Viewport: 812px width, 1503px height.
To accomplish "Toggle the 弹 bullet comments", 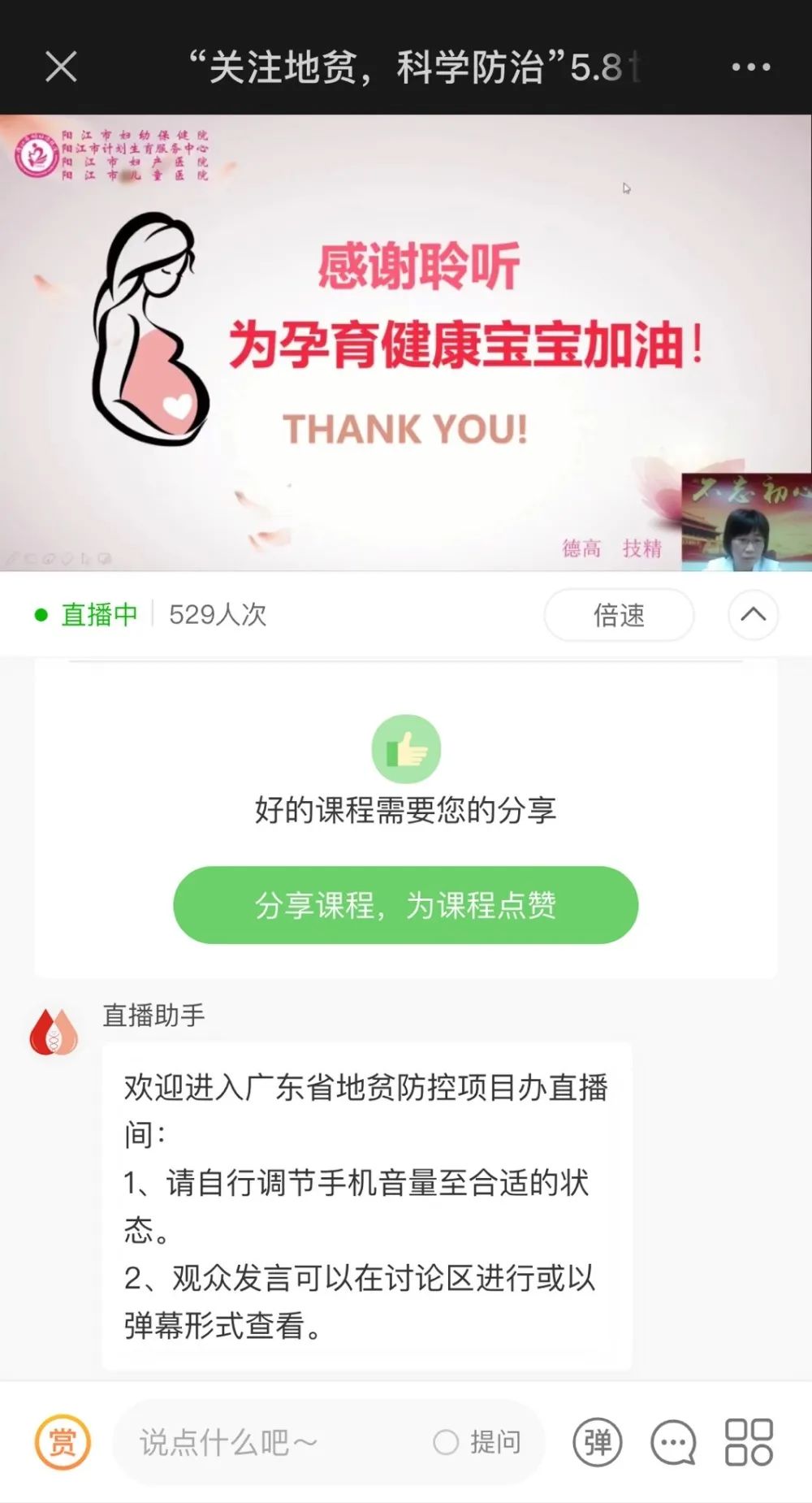I will (x=598, y=1443).
